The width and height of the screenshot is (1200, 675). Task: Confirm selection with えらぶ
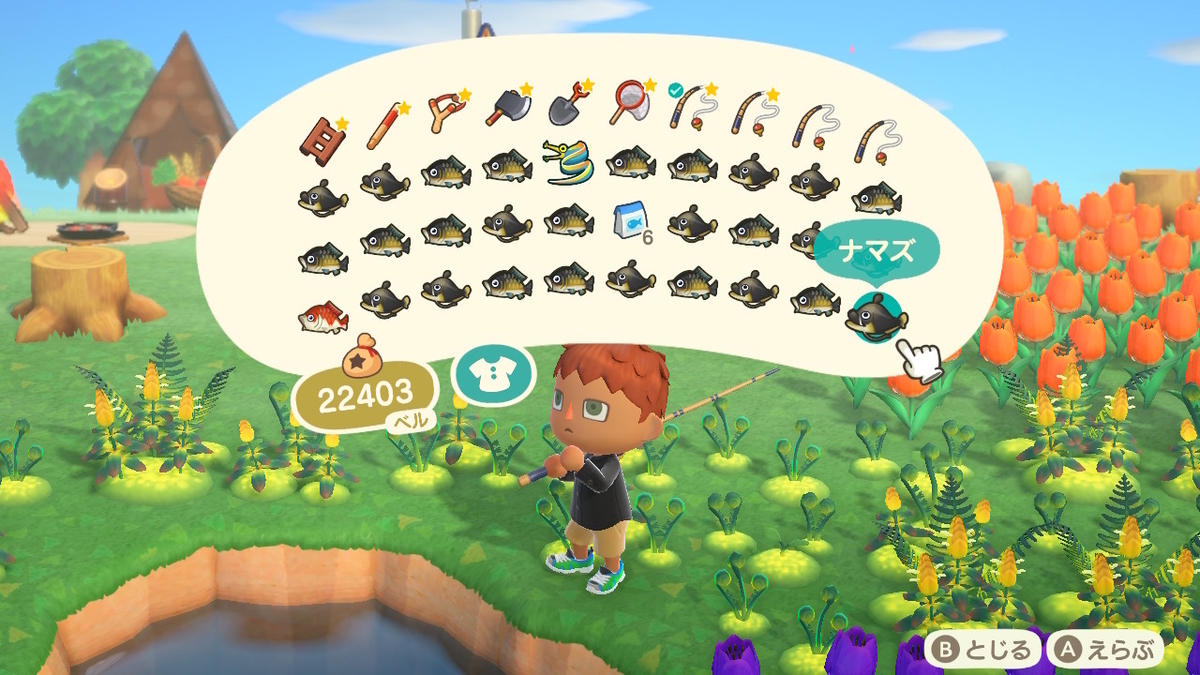click(x=1104, y=651)
